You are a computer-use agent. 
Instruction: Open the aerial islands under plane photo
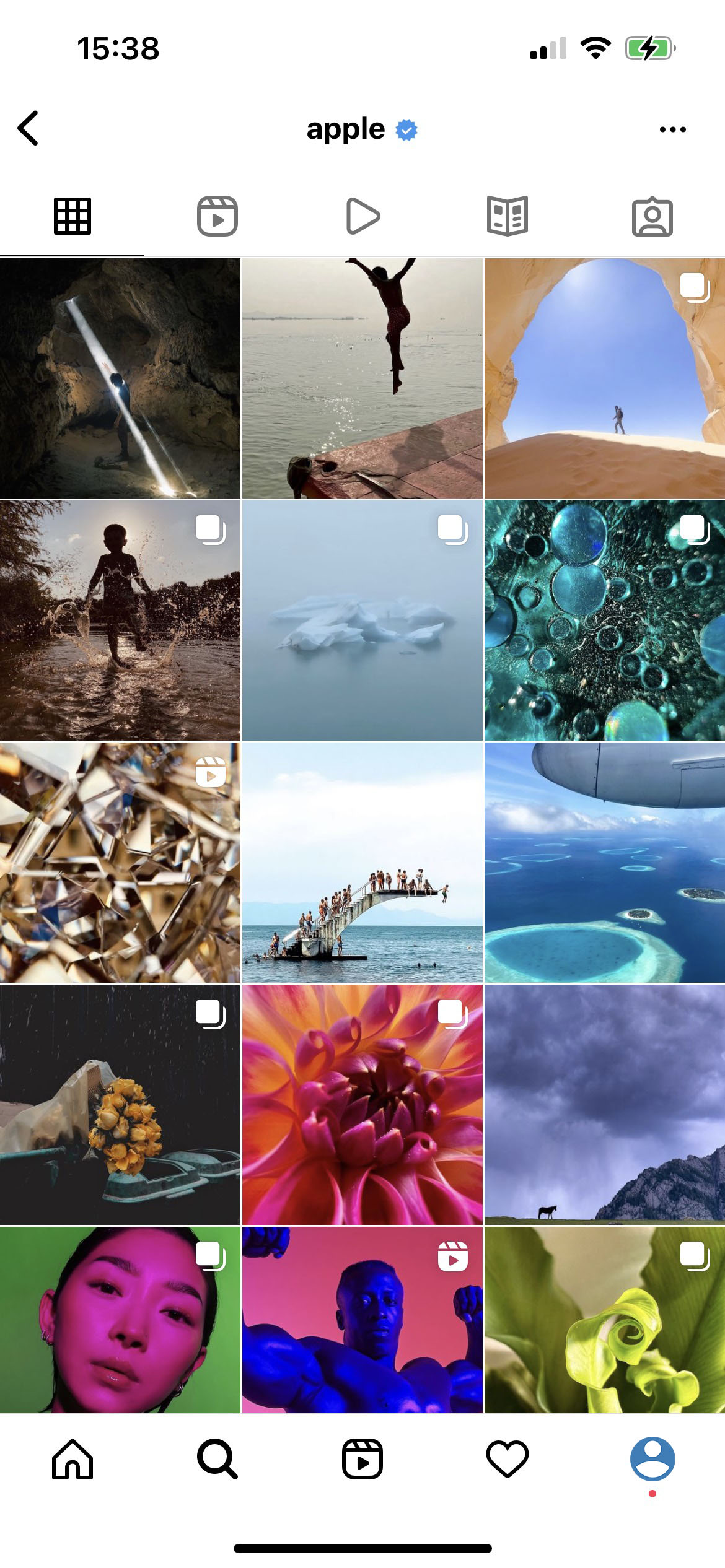604,863
